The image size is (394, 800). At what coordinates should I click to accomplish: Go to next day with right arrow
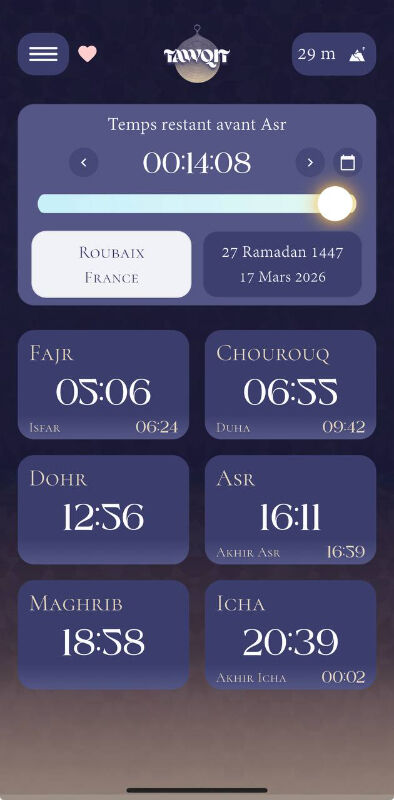pyautogui.click(x=310, y=163)
